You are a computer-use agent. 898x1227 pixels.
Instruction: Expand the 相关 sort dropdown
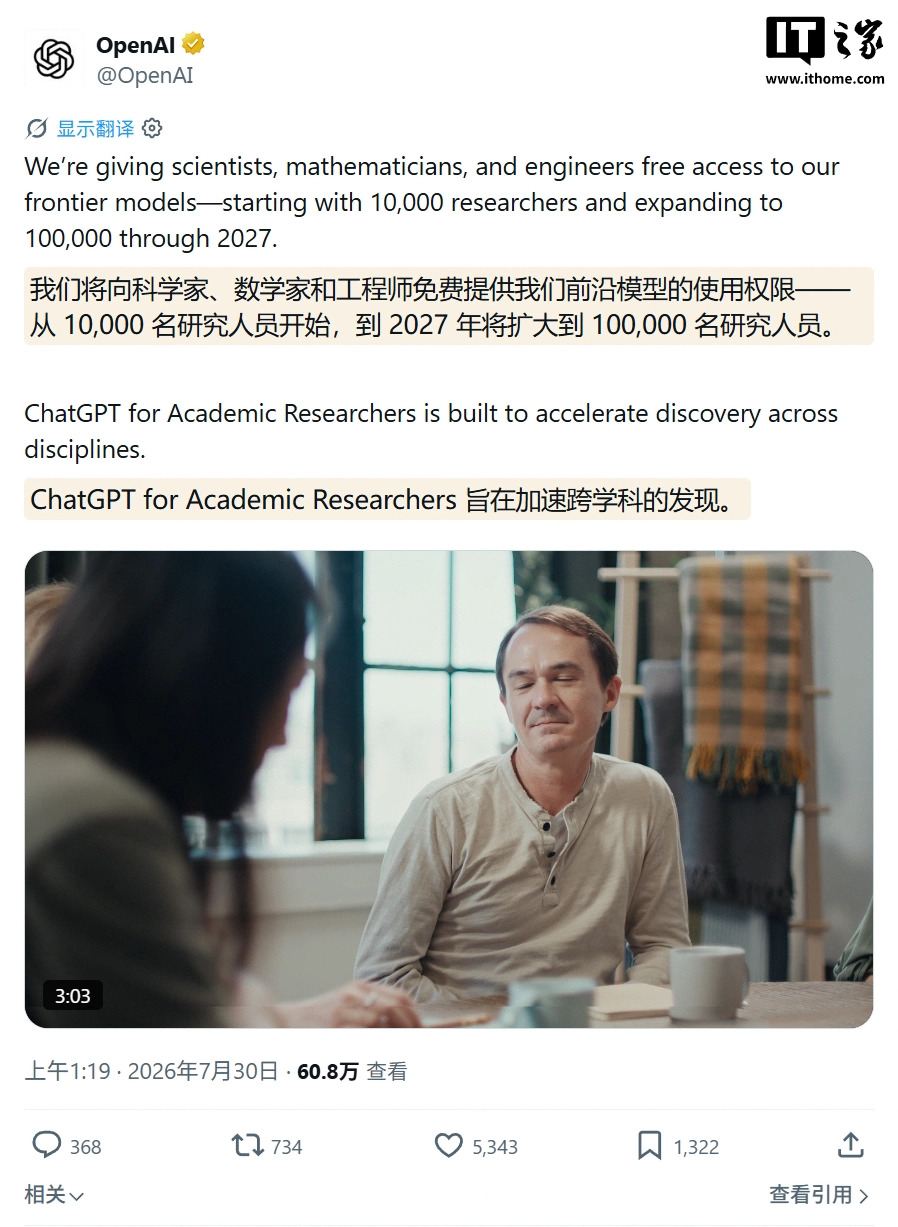click(x=54, y=1195)
